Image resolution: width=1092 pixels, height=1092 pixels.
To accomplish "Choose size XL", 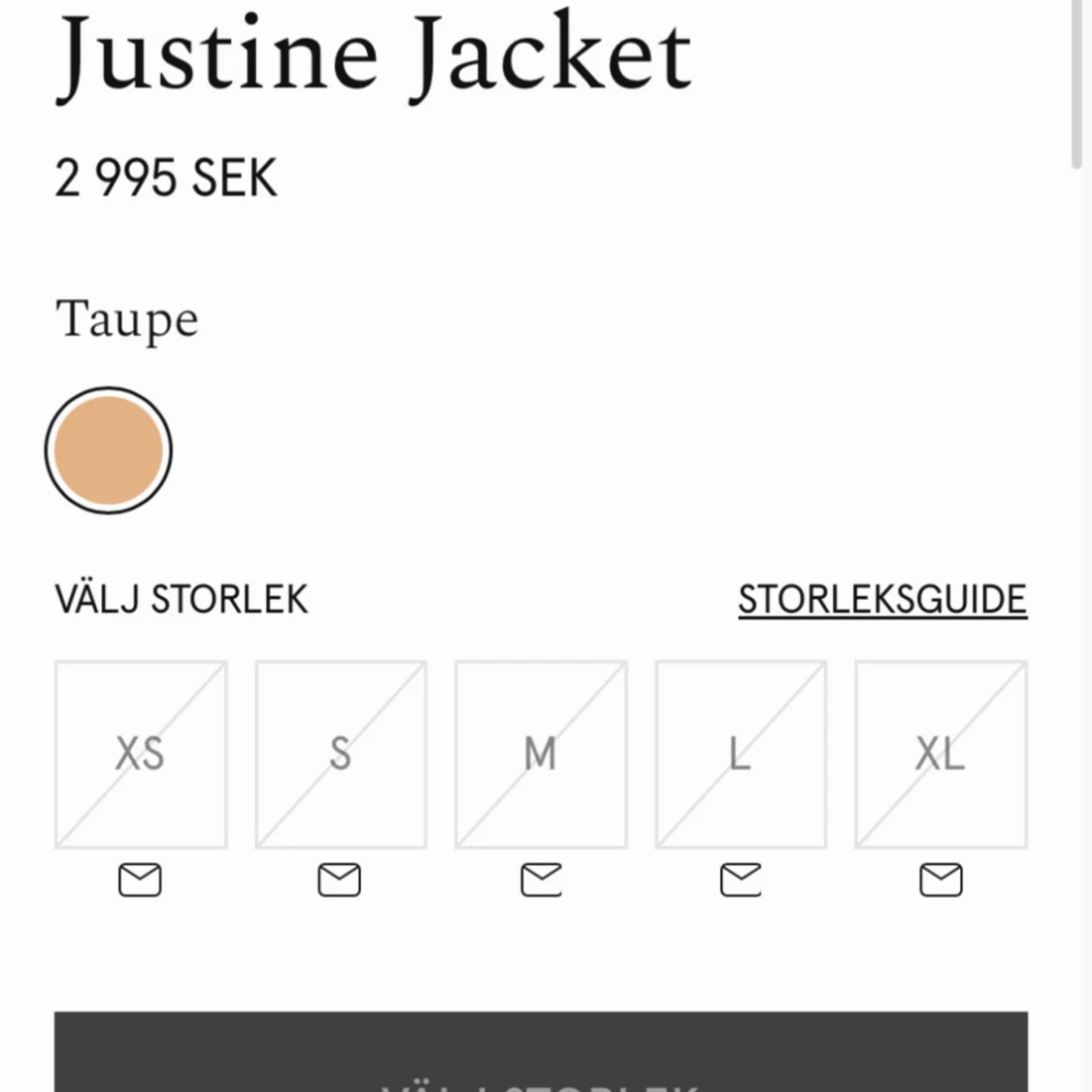I will [x=941, y=754].
